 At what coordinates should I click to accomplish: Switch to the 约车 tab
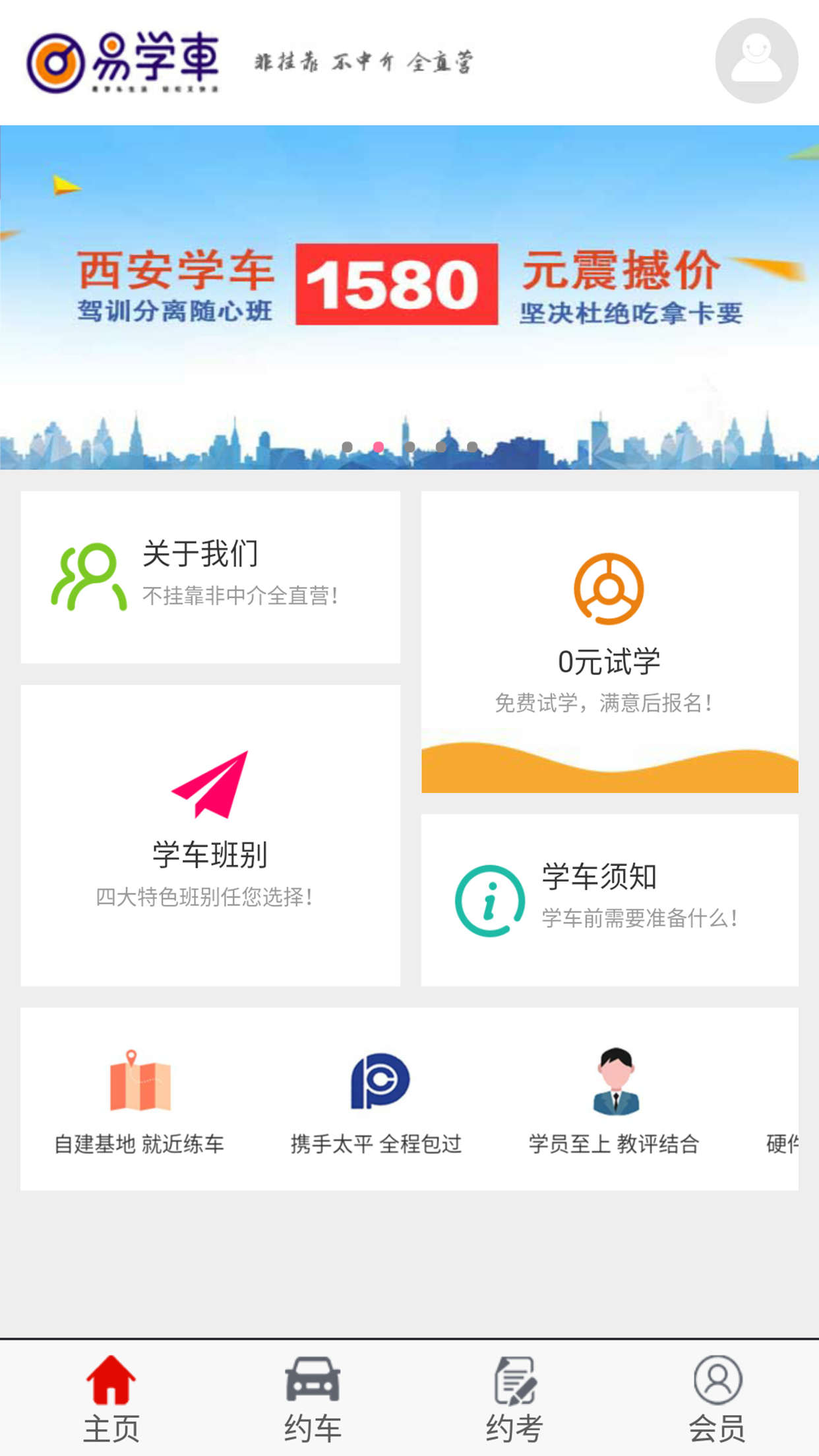313,1398
